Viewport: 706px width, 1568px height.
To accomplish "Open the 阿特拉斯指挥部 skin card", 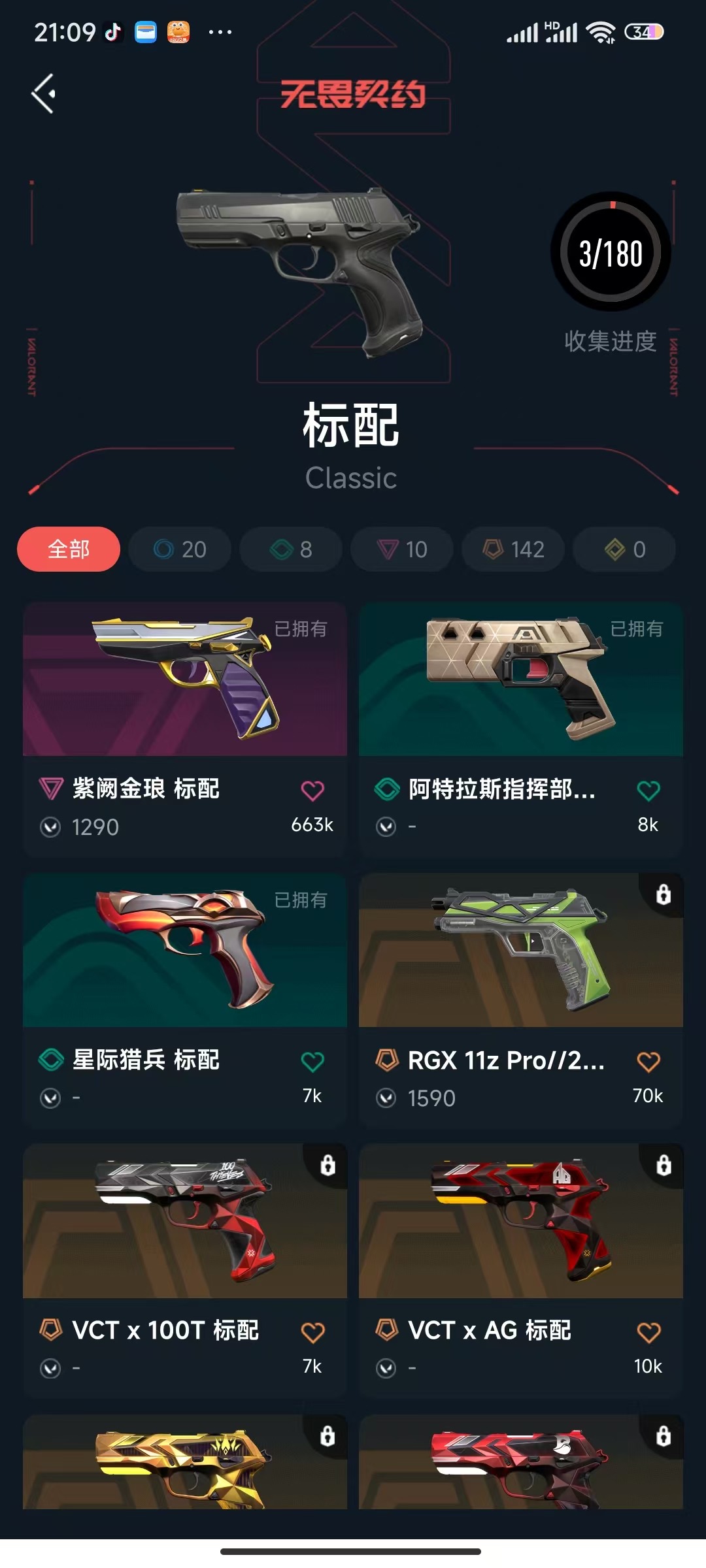I will 521,679.
